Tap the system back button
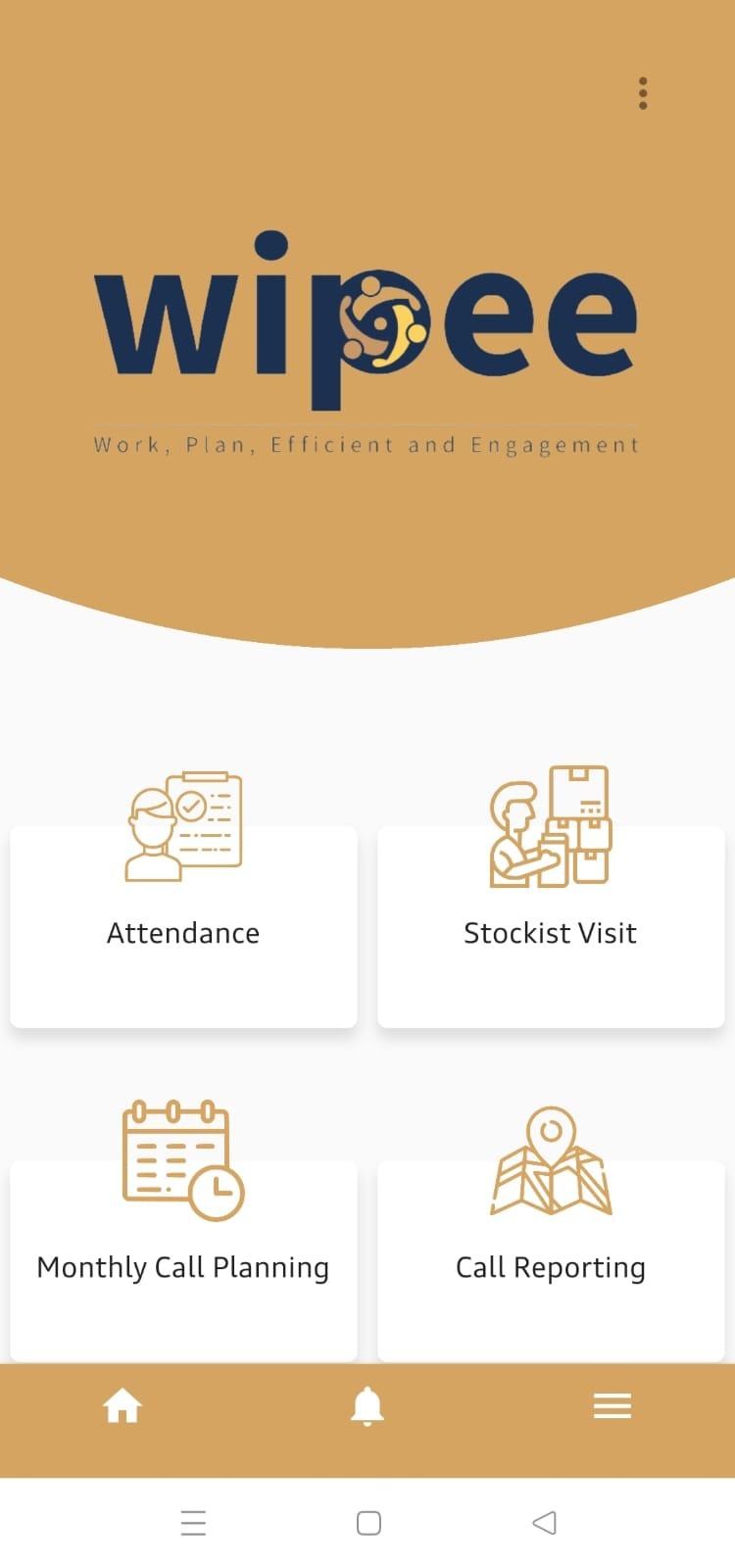This screenshot has width=735, height=1568. 544,1522
